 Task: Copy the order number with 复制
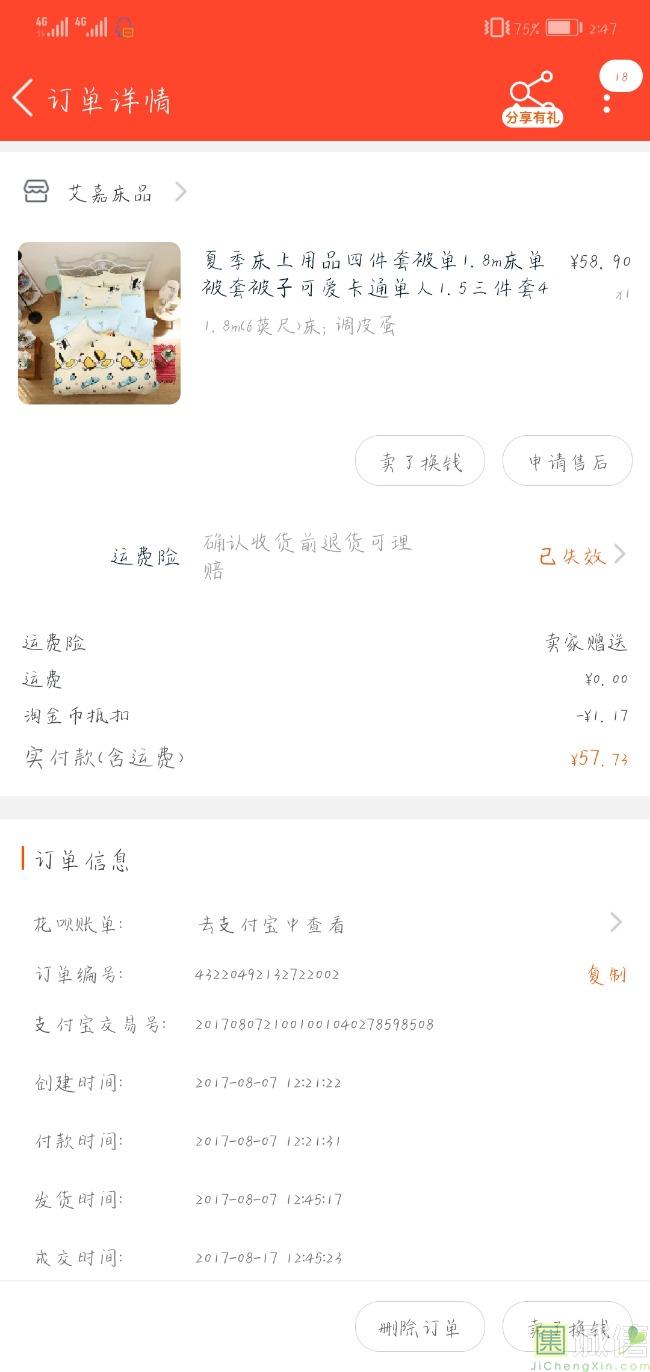click(606, 975)
